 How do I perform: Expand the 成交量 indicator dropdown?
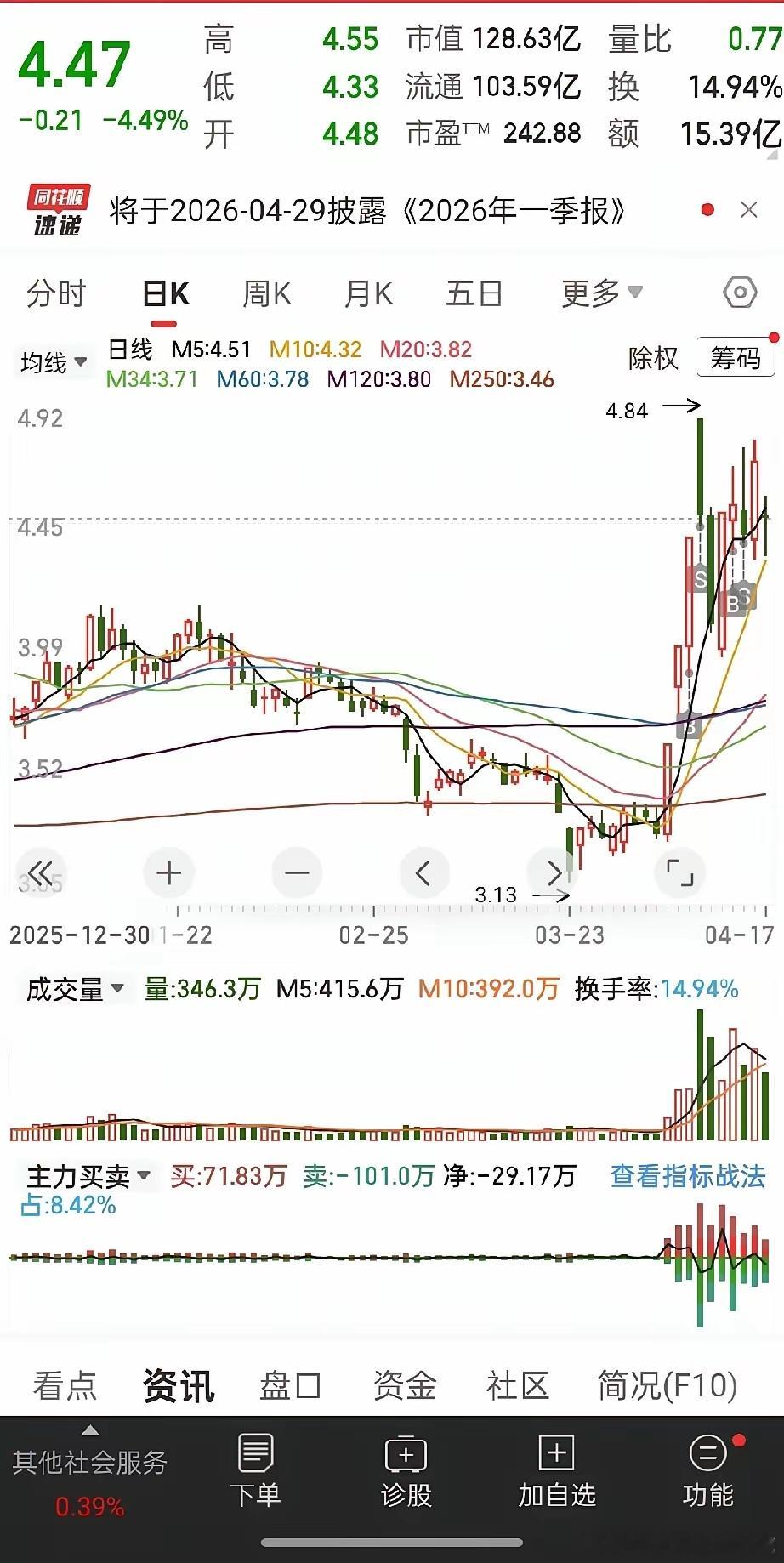pos(76,989)
